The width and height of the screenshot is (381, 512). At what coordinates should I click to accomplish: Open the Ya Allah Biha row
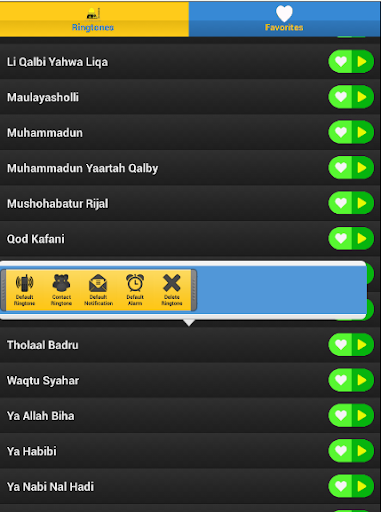[x=190, y=416]
